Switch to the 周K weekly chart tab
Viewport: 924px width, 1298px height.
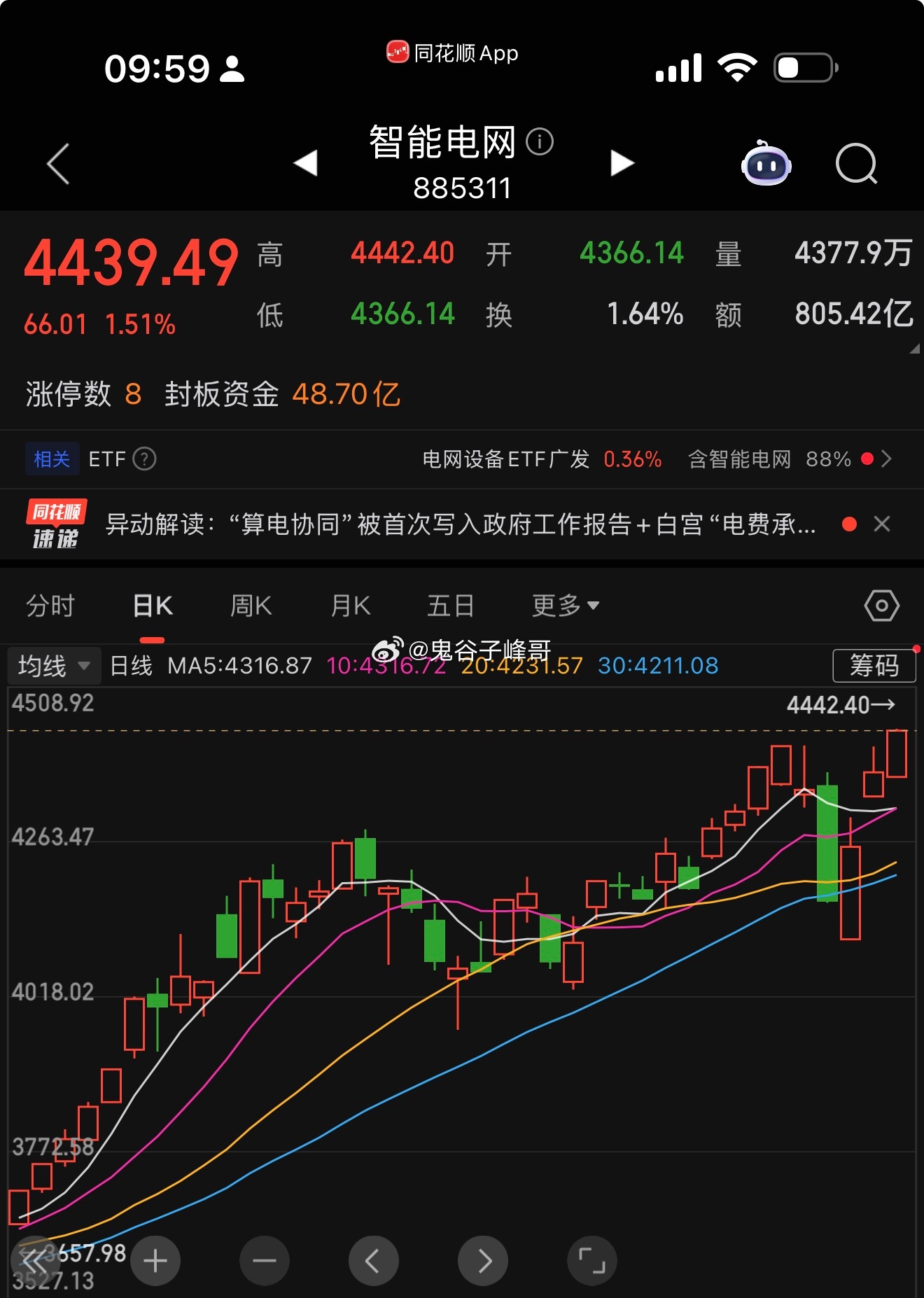(x=251, y=605)
